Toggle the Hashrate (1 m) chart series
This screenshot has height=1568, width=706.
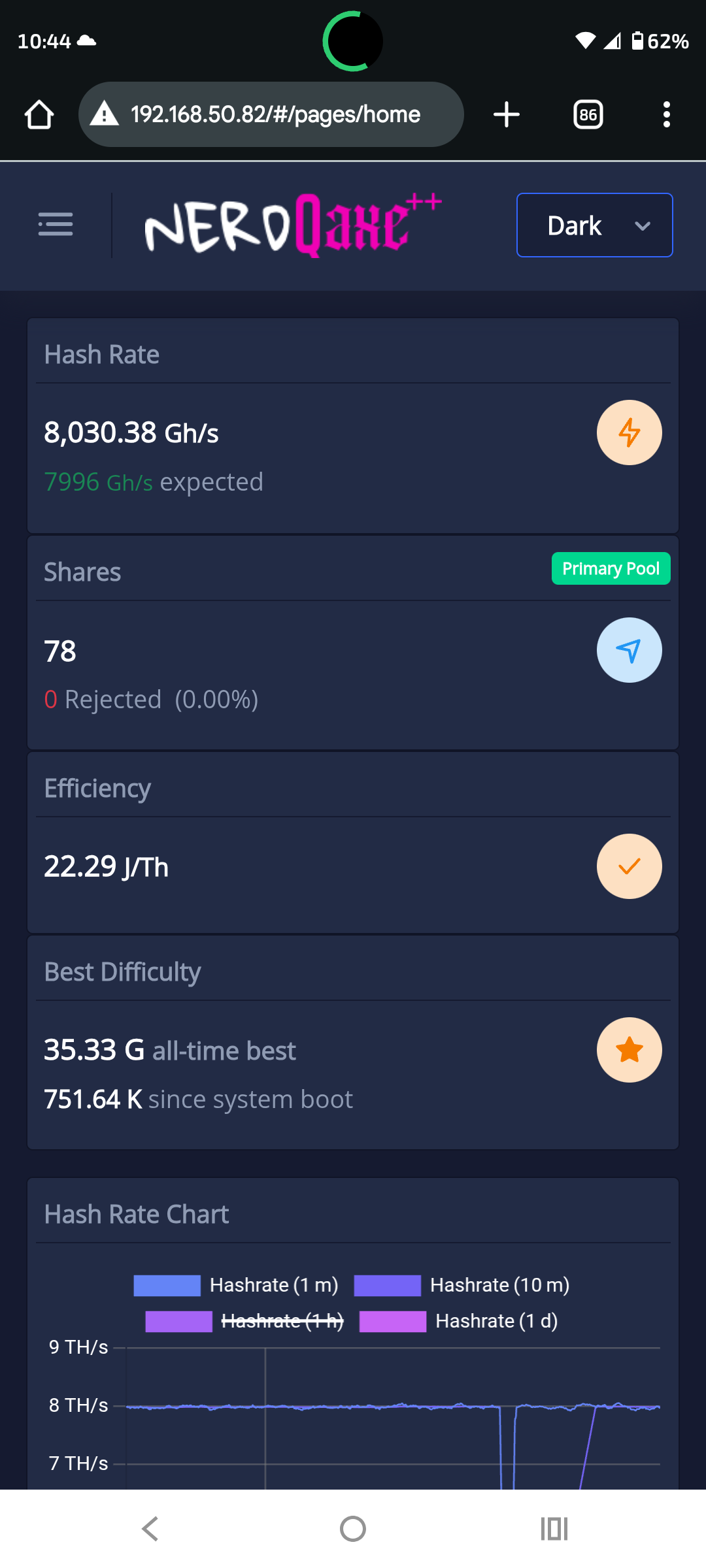(x=237, y=1285)
